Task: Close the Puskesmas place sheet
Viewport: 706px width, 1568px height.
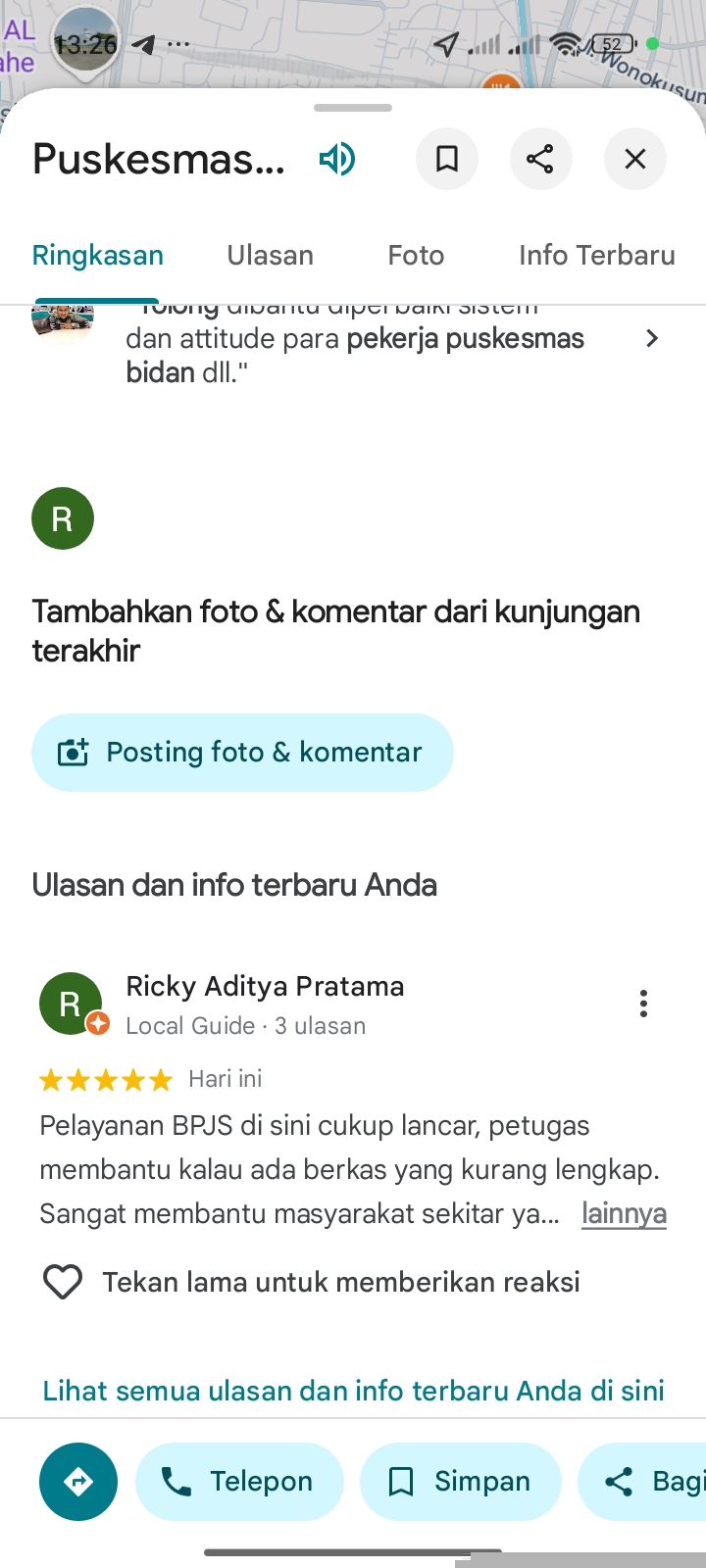Action: (x=635, y=159)
